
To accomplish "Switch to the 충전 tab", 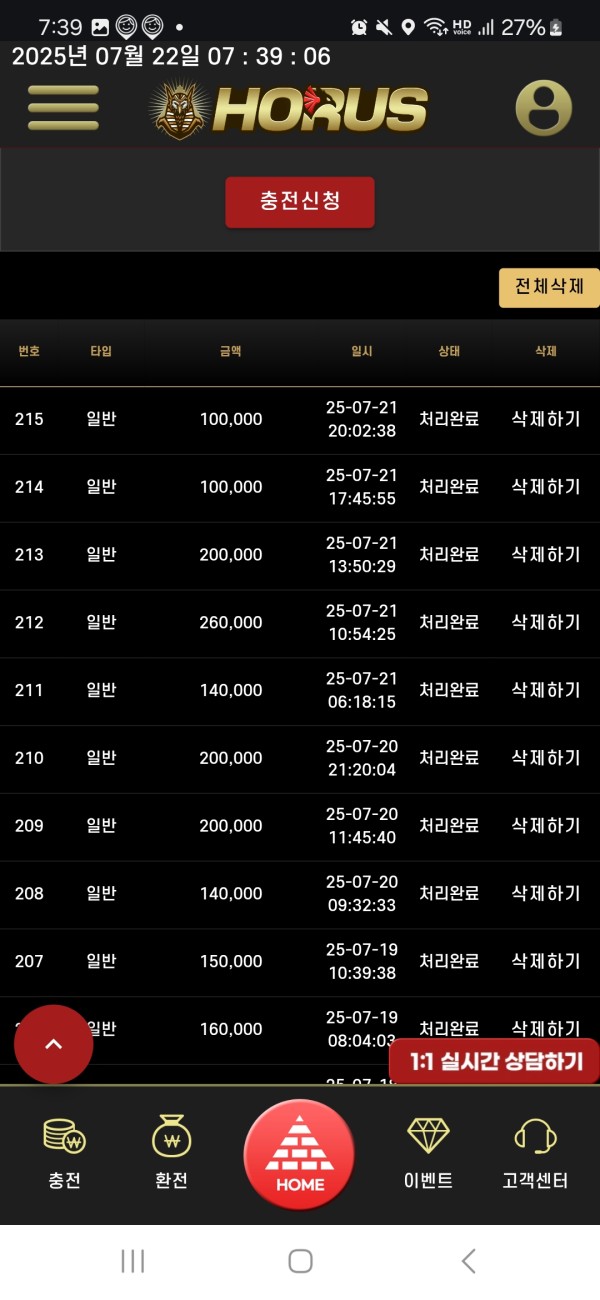I will (65, 1154).
